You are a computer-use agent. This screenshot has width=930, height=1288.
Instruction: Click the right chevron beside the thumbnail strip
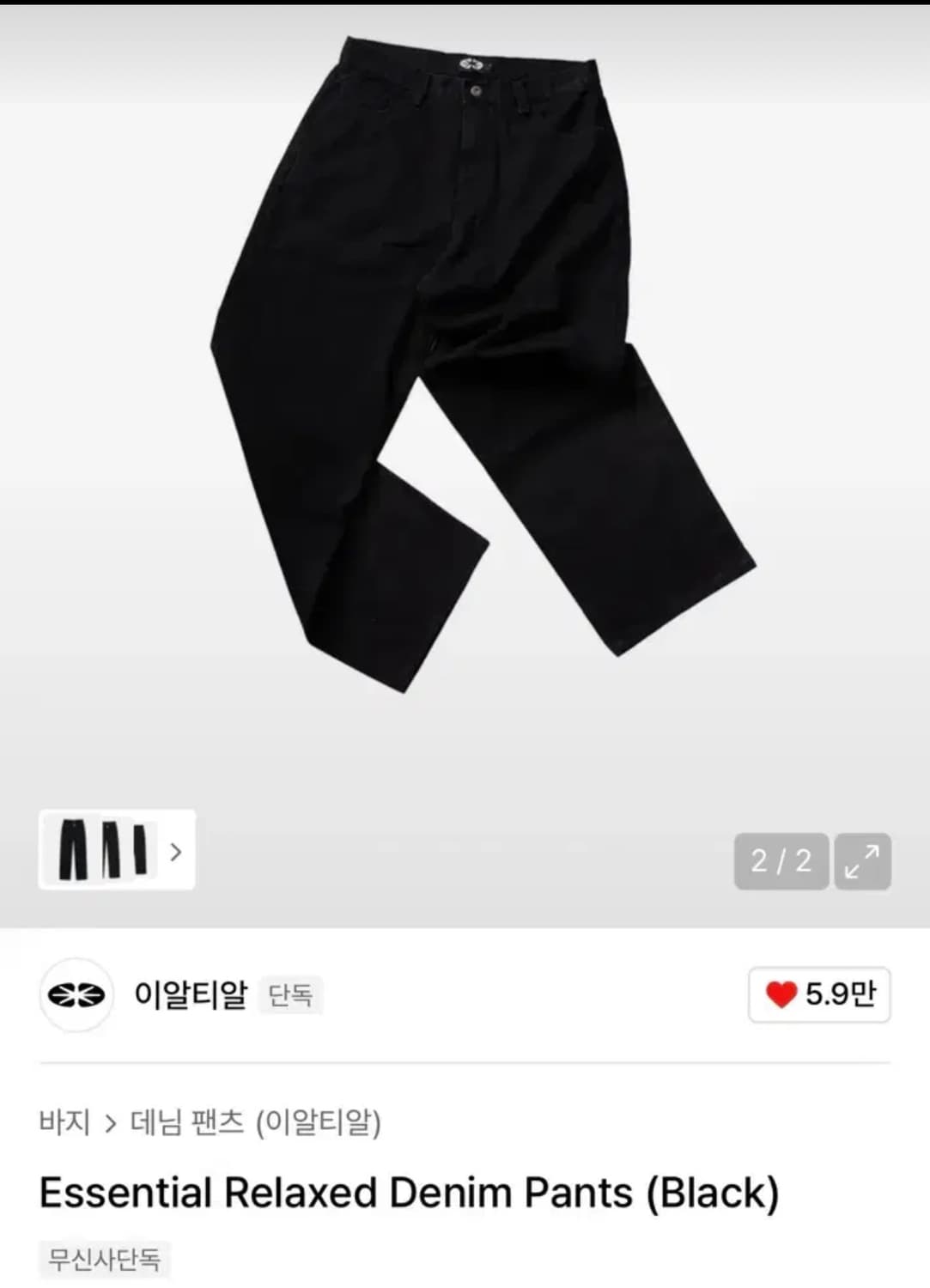coord(177,852)
